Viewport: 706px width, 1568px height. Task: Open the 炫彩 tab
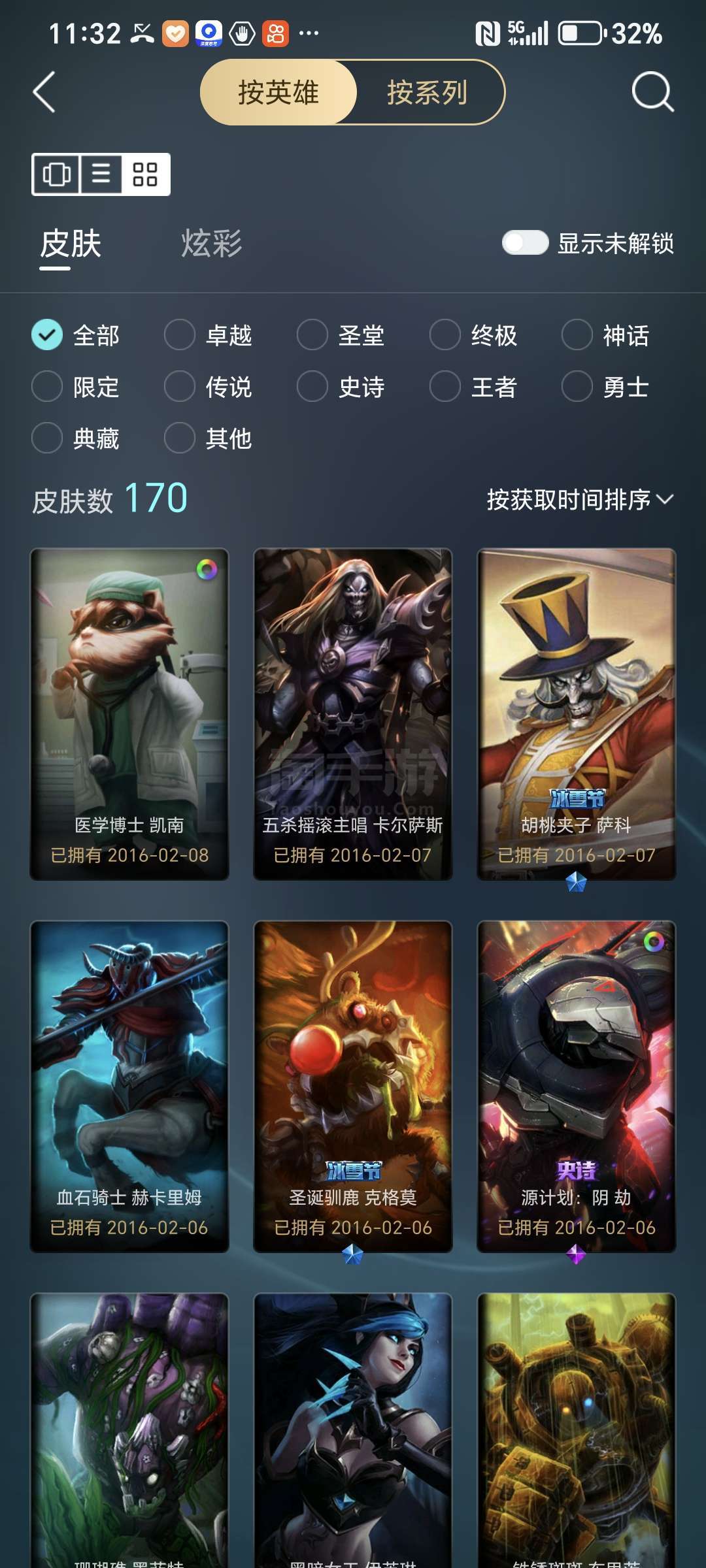[x=211, y=244]
